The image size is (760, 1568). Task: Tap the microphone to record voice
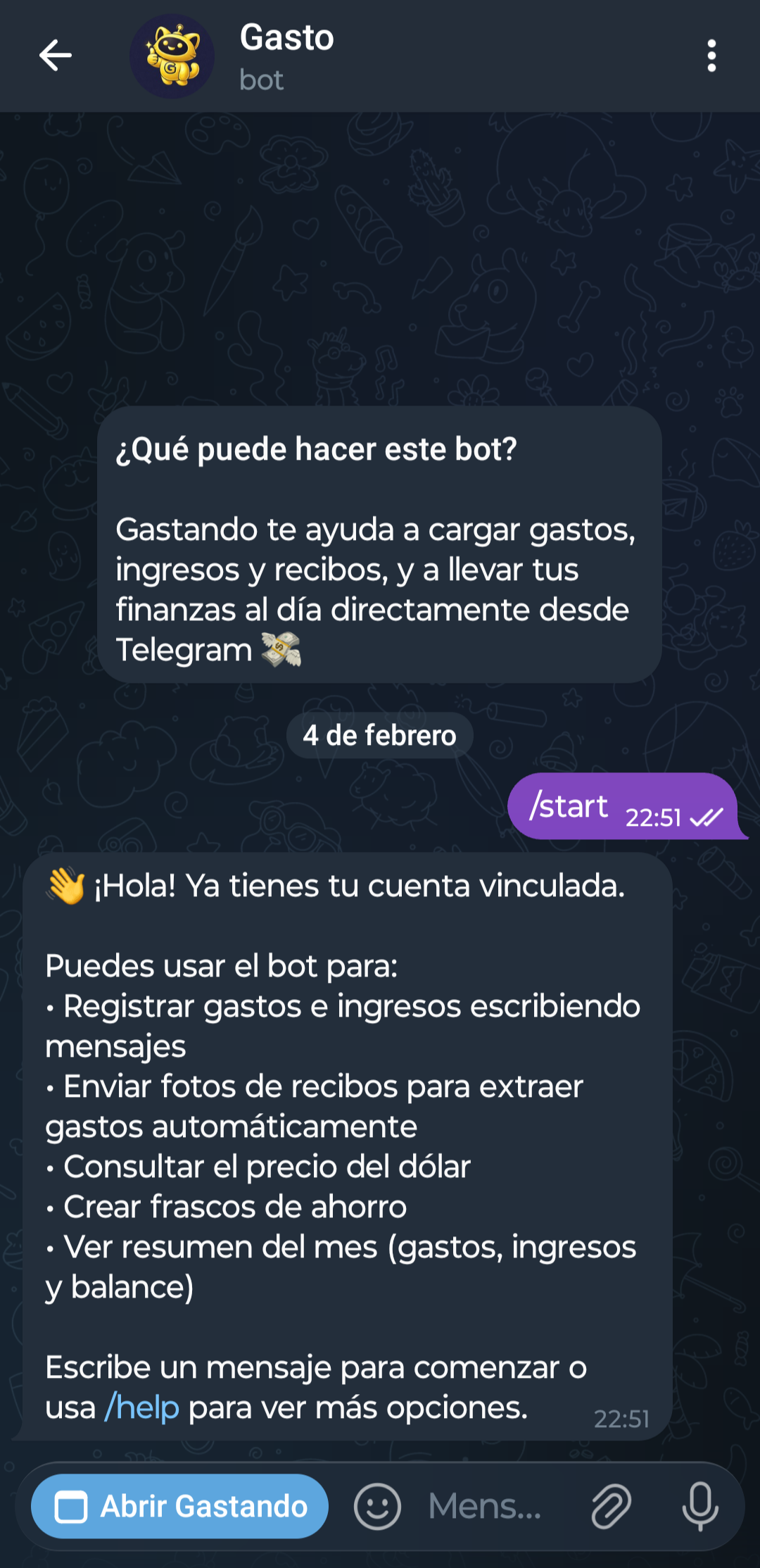point(700,1507)
